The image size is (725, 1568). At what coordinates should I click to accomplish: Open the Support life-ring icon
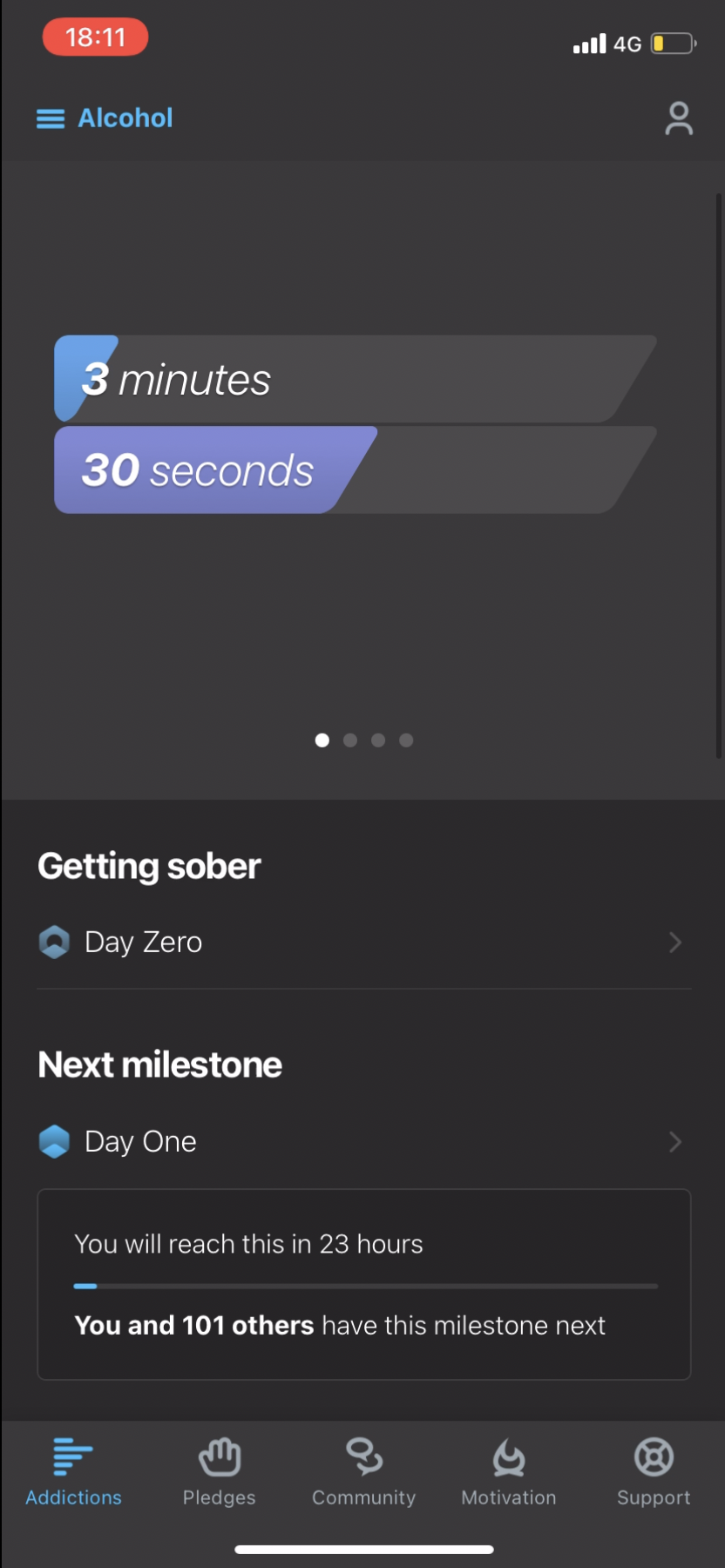point(653,1455)
